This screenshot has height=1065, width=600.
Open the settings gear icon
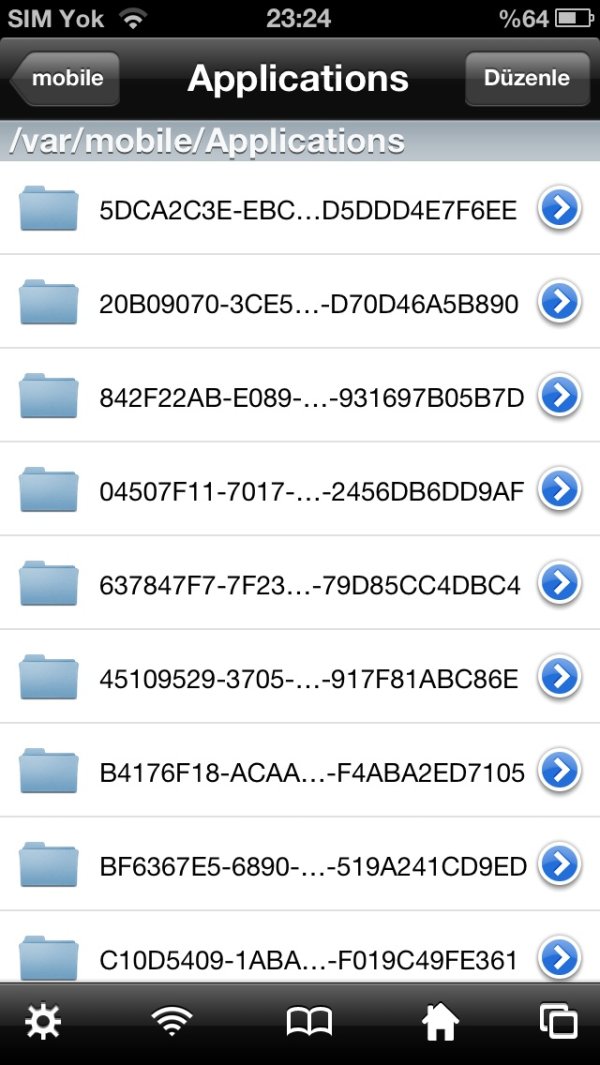43,1021
